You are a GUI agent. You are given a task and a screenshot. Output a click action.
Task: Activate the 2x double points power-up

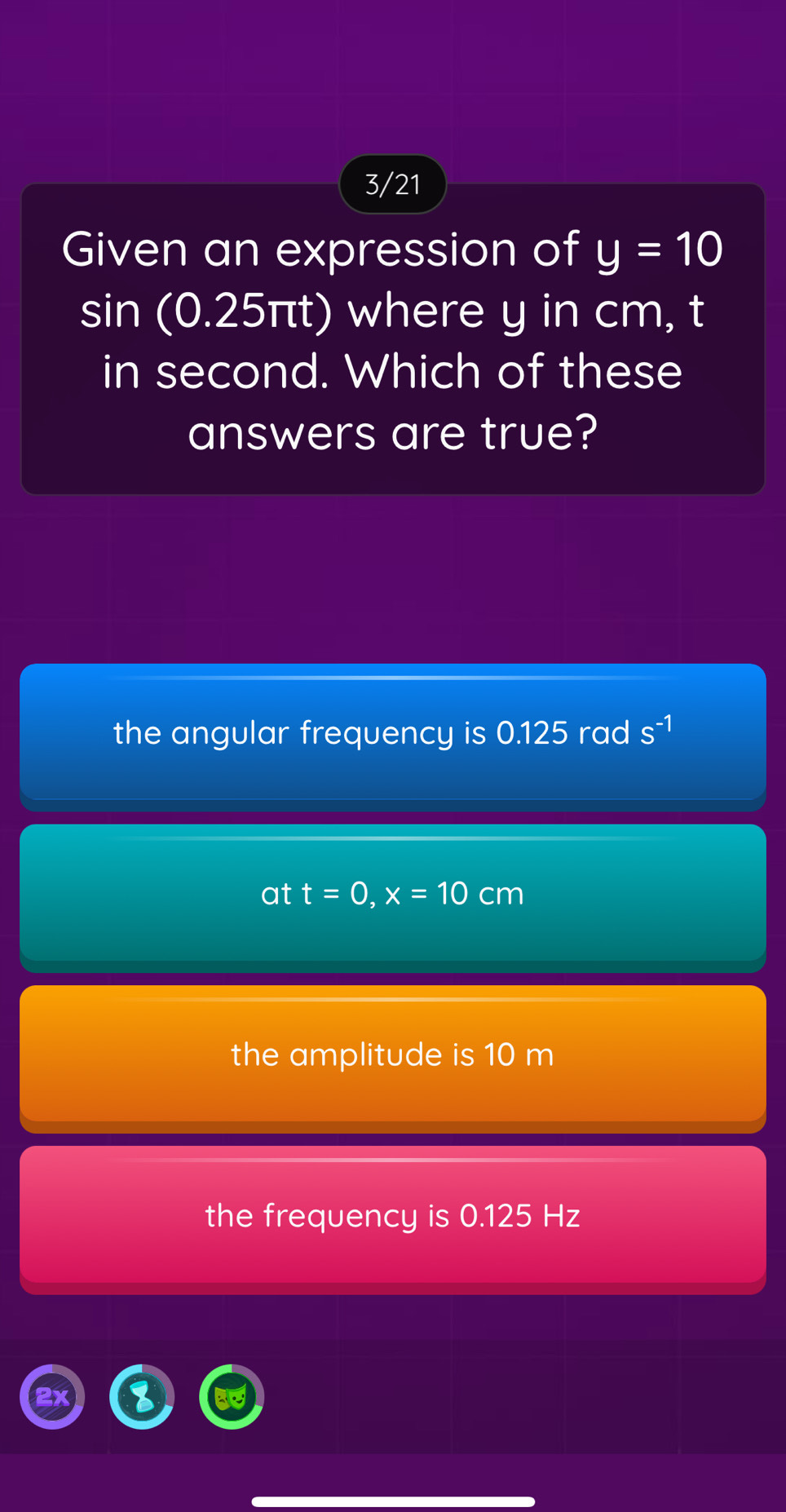point(52,1396)
